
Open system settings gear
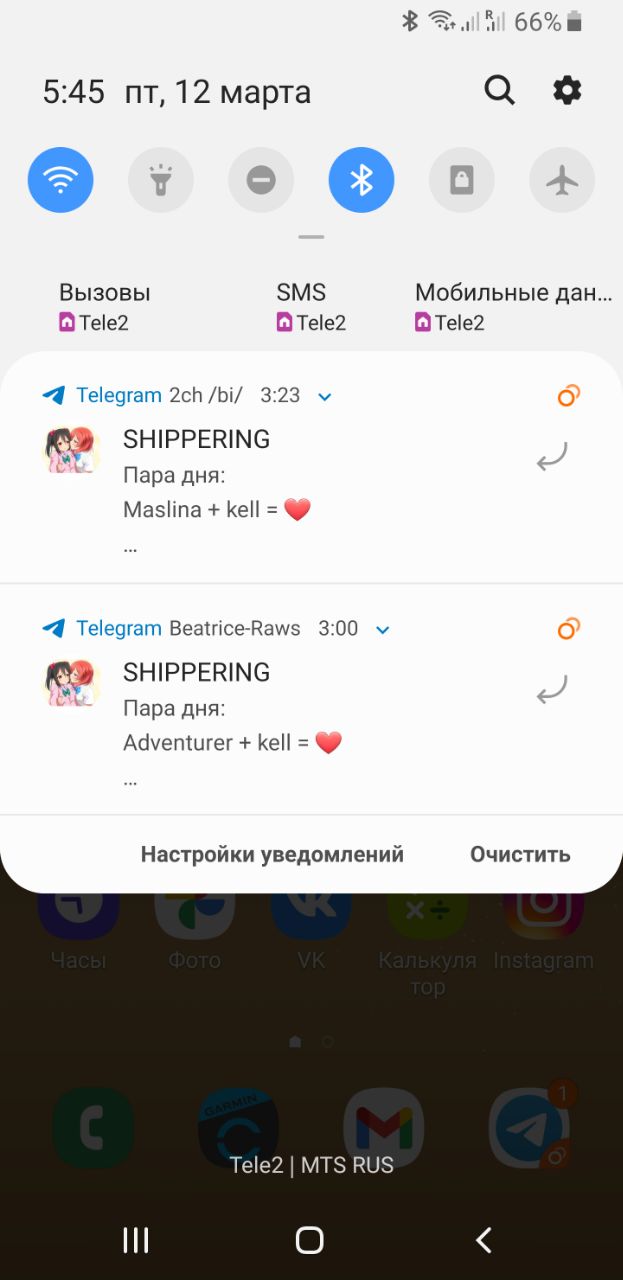tap(567, 91)
